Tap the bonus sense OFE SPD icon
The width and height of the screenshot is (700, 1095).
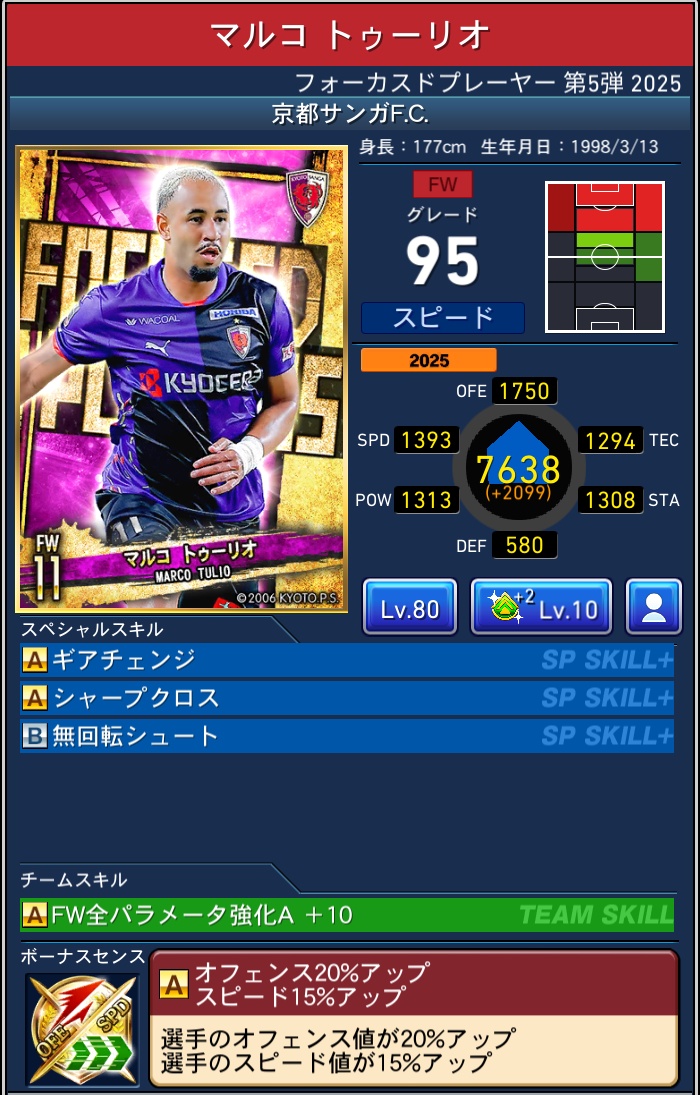pyautogui.click(x=82, y=1030)
